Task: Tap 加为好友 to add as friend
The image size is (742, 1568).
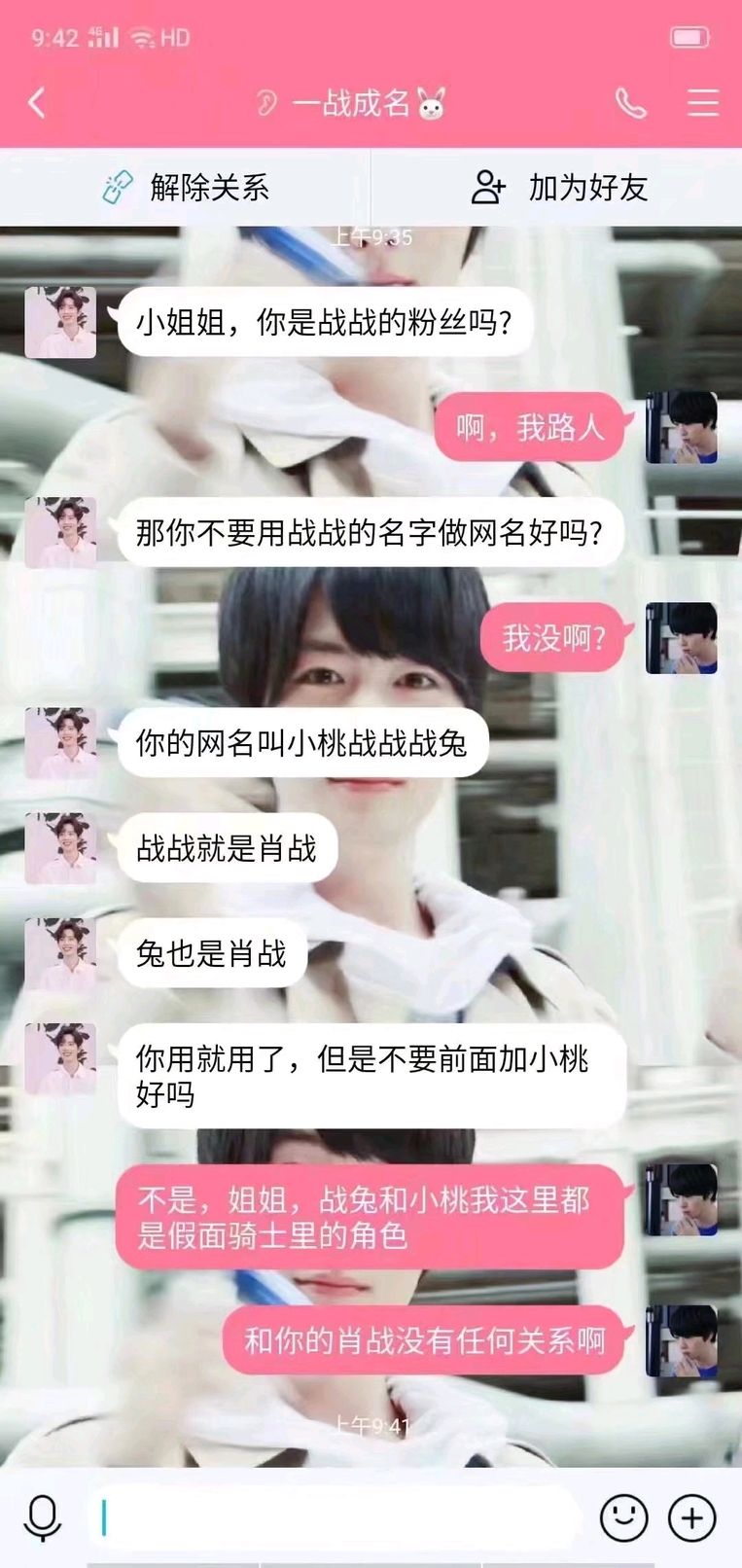Action: [x=558, y=187]
